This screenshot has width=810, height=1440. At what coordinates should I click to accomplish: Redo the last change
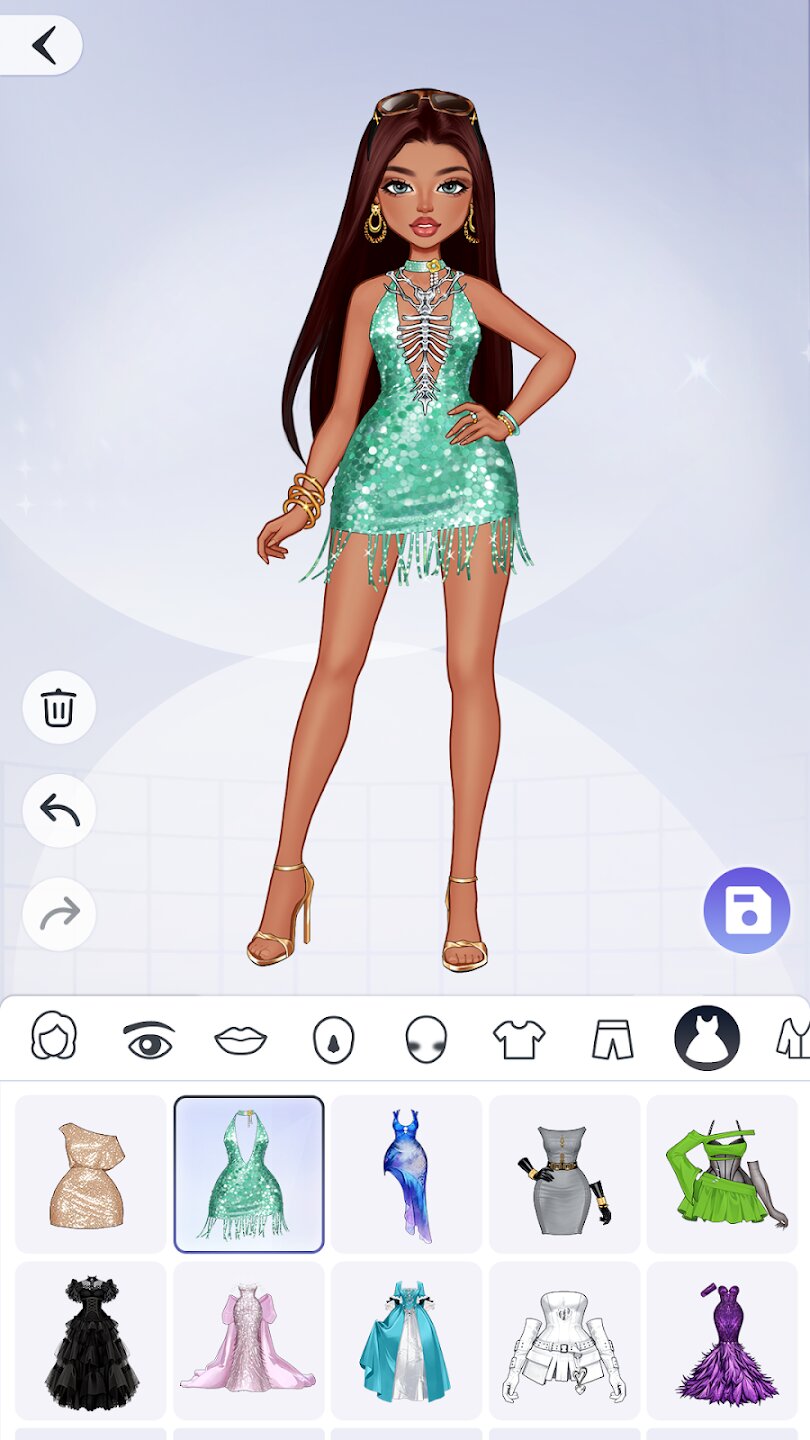pyautogui.click(x=59, y=914)
